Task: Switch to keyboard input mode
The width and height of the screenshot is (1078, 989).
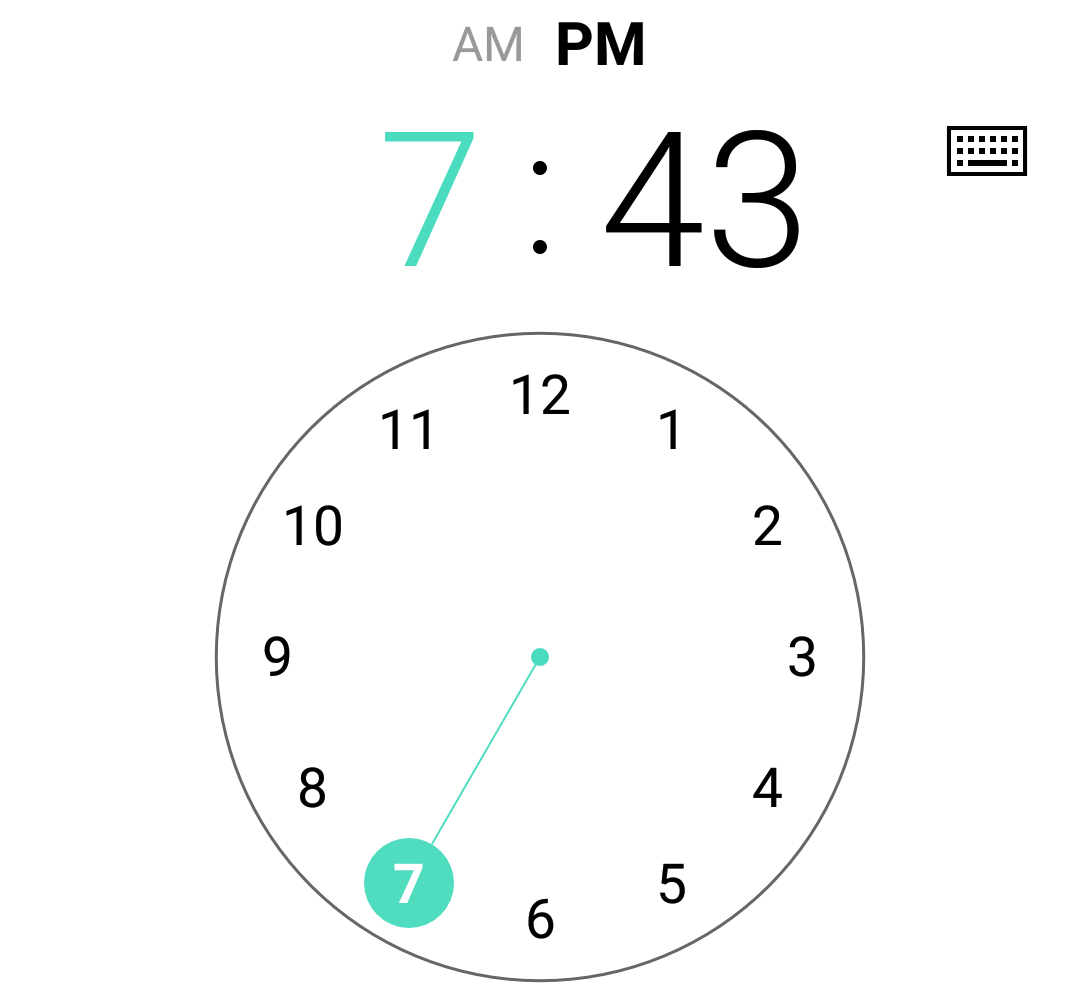Action: (x=986, y=151)
